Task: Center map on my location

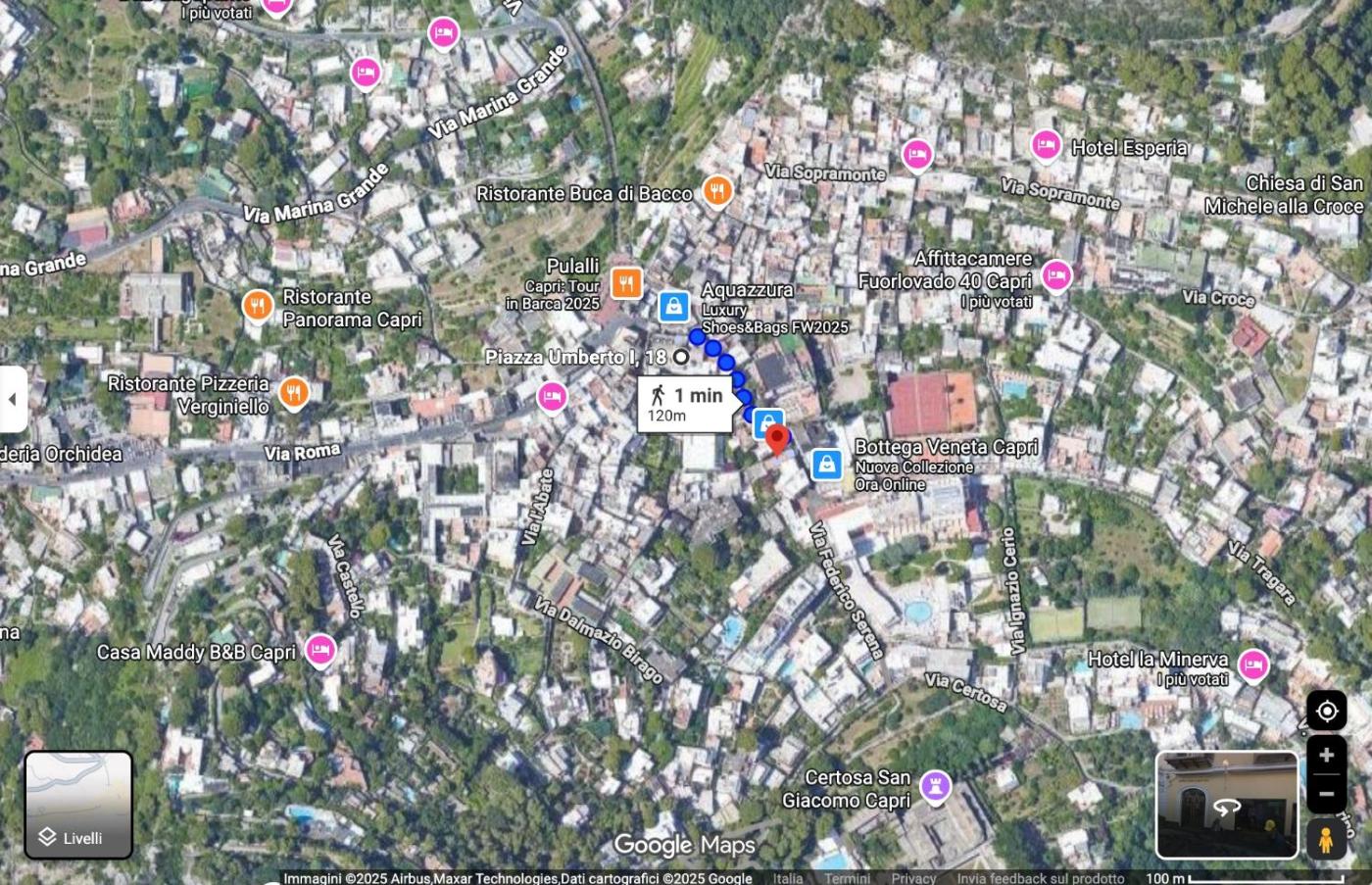Action: coord(1326,711)
